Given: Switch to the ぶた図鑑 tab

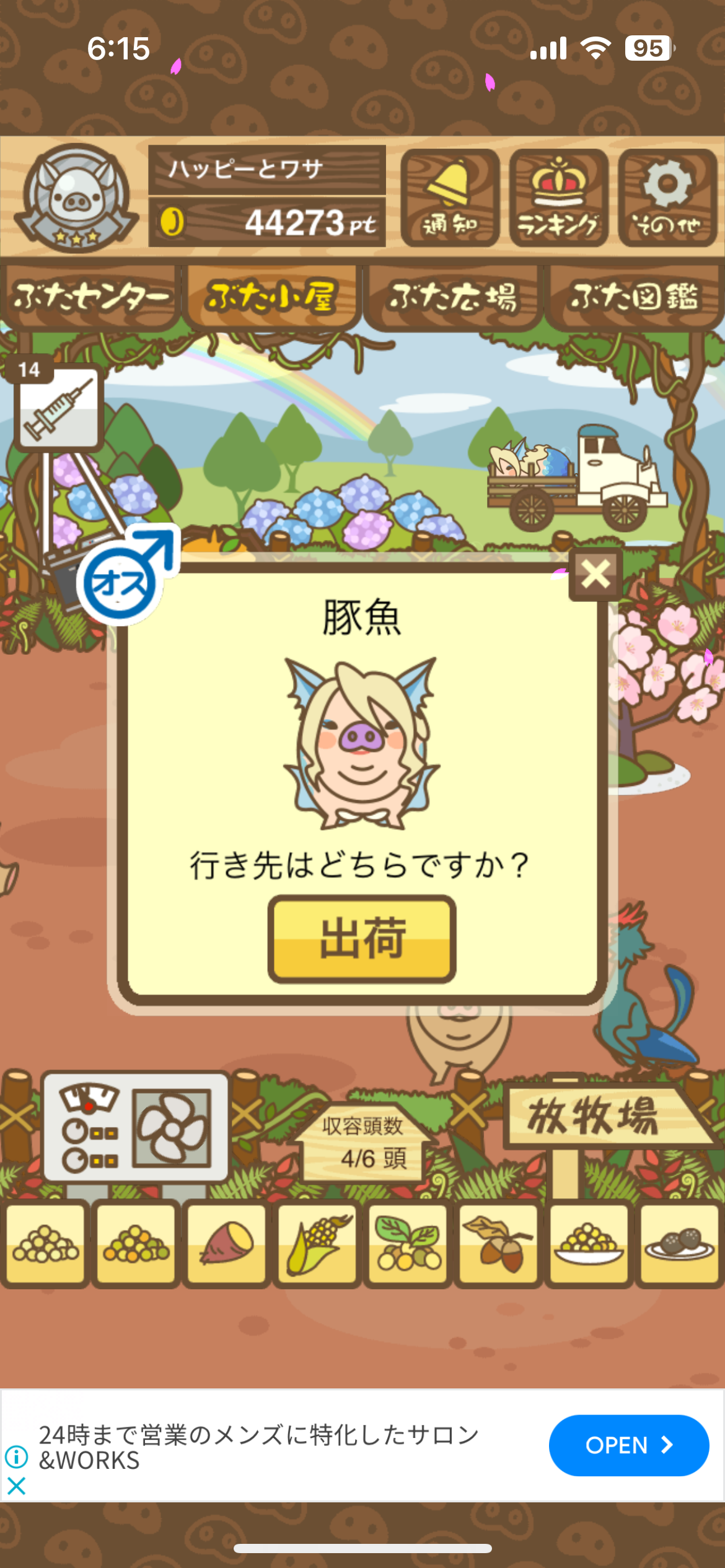Looking at the screenshot, I should click(x=634, y=297).
